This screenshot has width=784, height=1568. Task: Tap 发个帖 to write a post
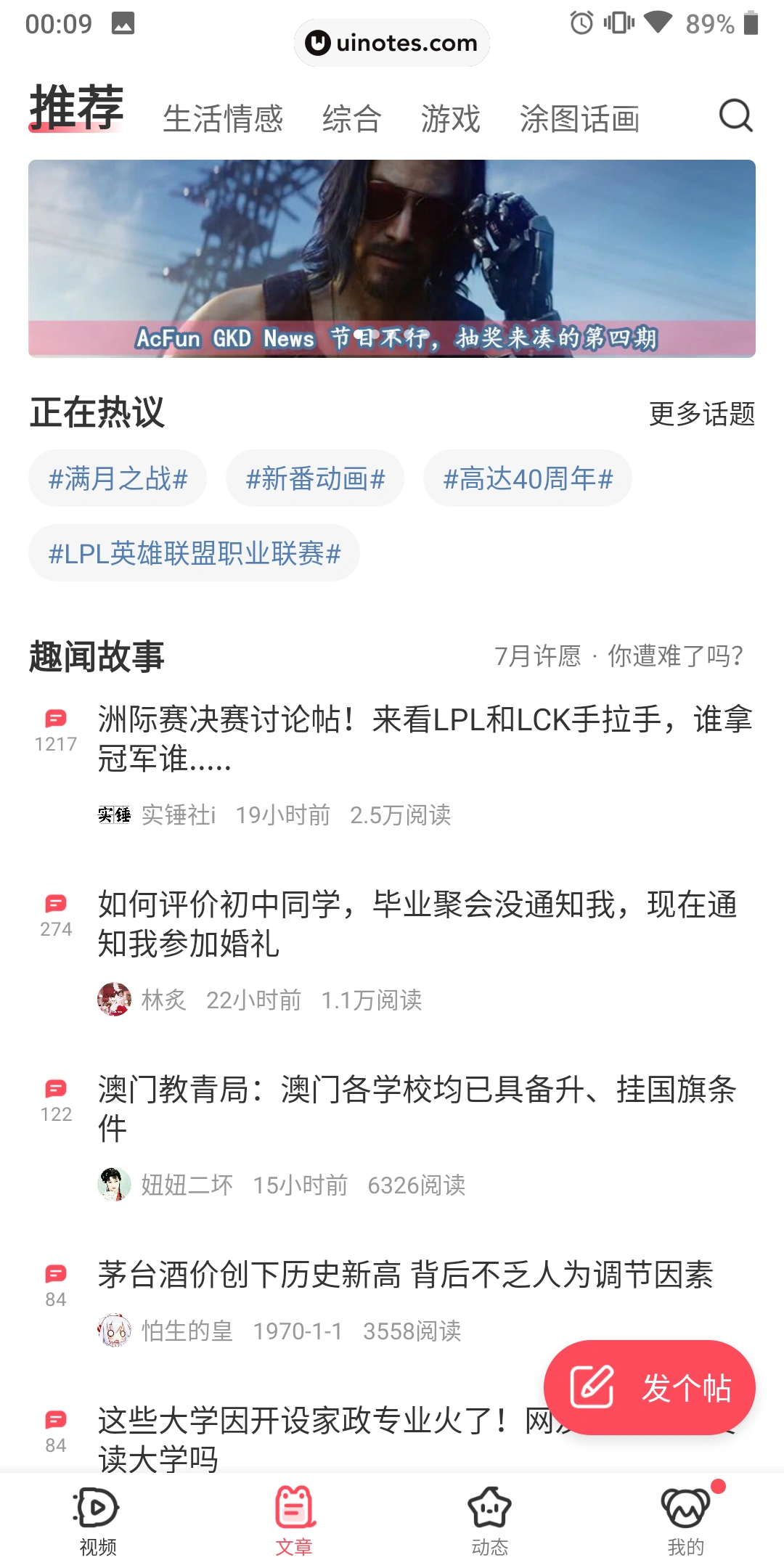(x=649, y=1387)
